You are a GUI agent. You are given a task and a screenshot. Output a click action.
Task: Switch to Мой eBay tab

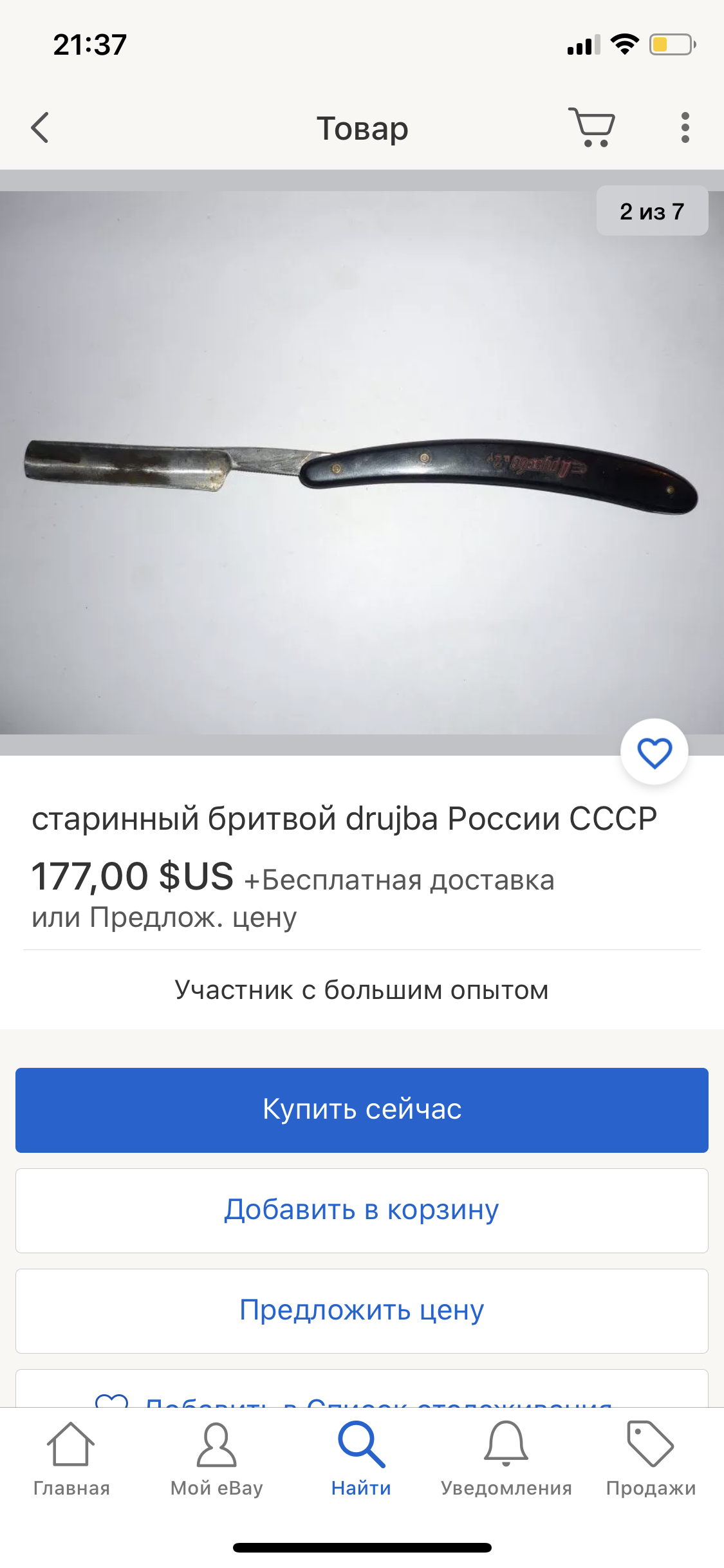coord(216,1460)
